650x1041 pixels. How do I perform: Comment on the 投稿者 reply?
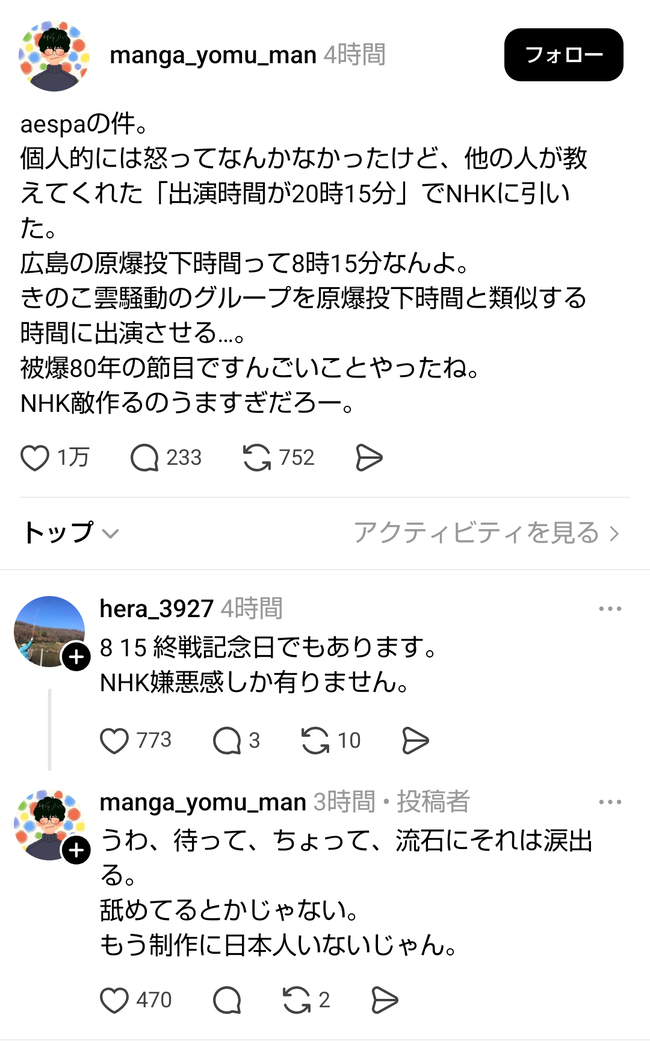(x=227, y=1000)
